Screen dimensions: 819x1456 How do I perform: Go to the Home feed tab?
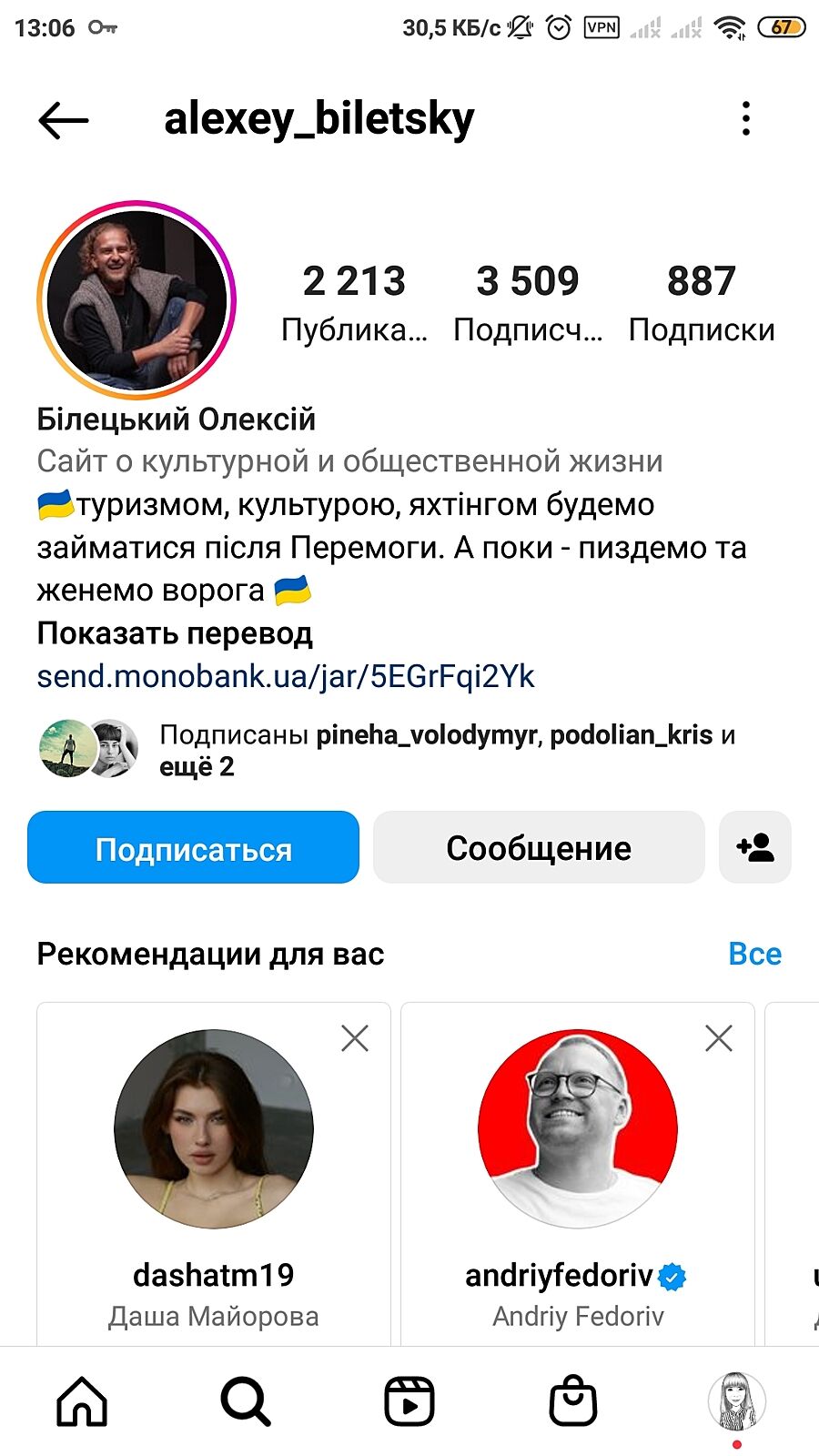click(82, 1401)
